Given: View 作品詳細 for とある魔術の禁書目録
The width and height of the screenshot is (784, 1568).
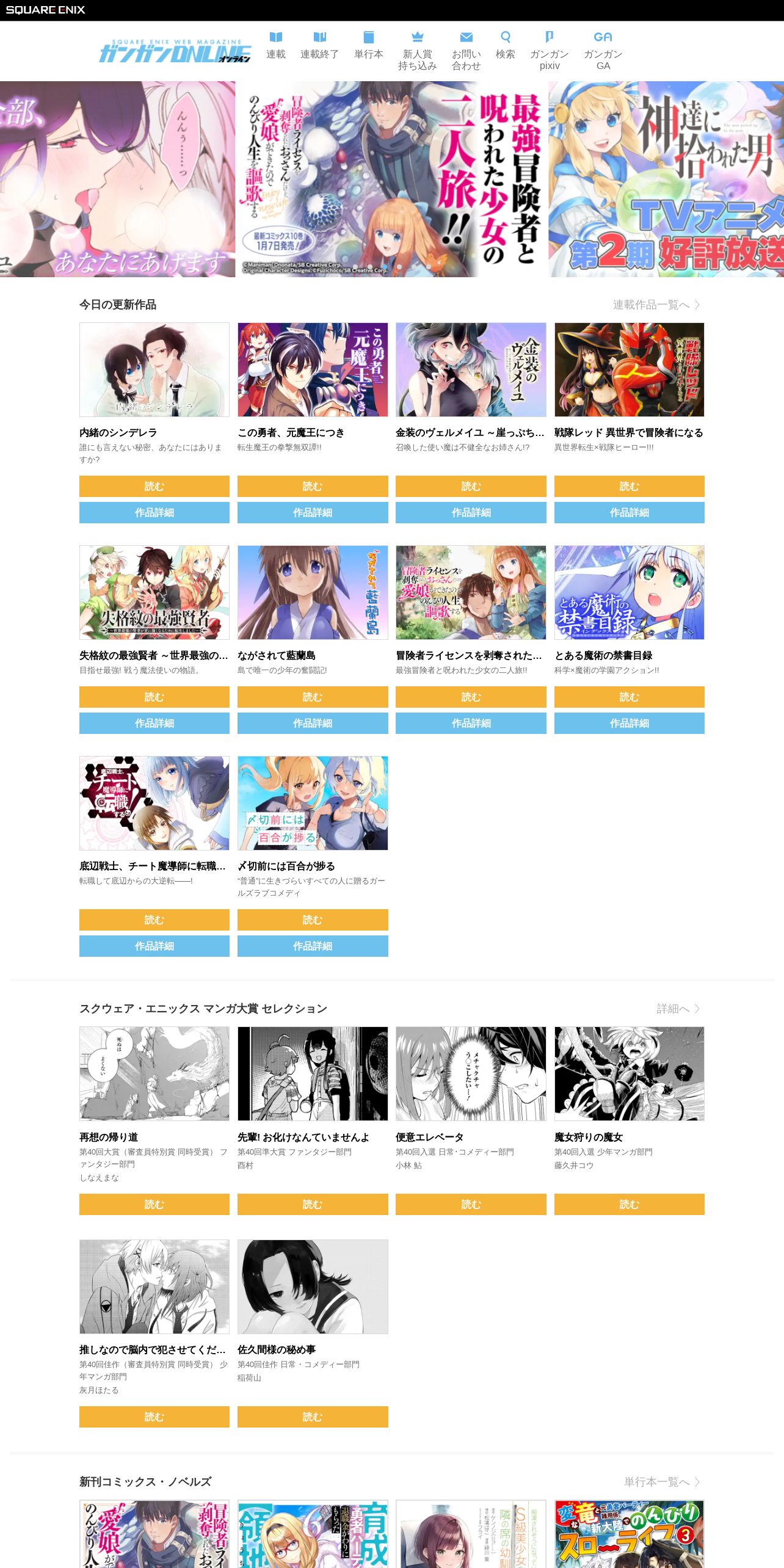Looking at the screenshot, I should click(629, 723).
